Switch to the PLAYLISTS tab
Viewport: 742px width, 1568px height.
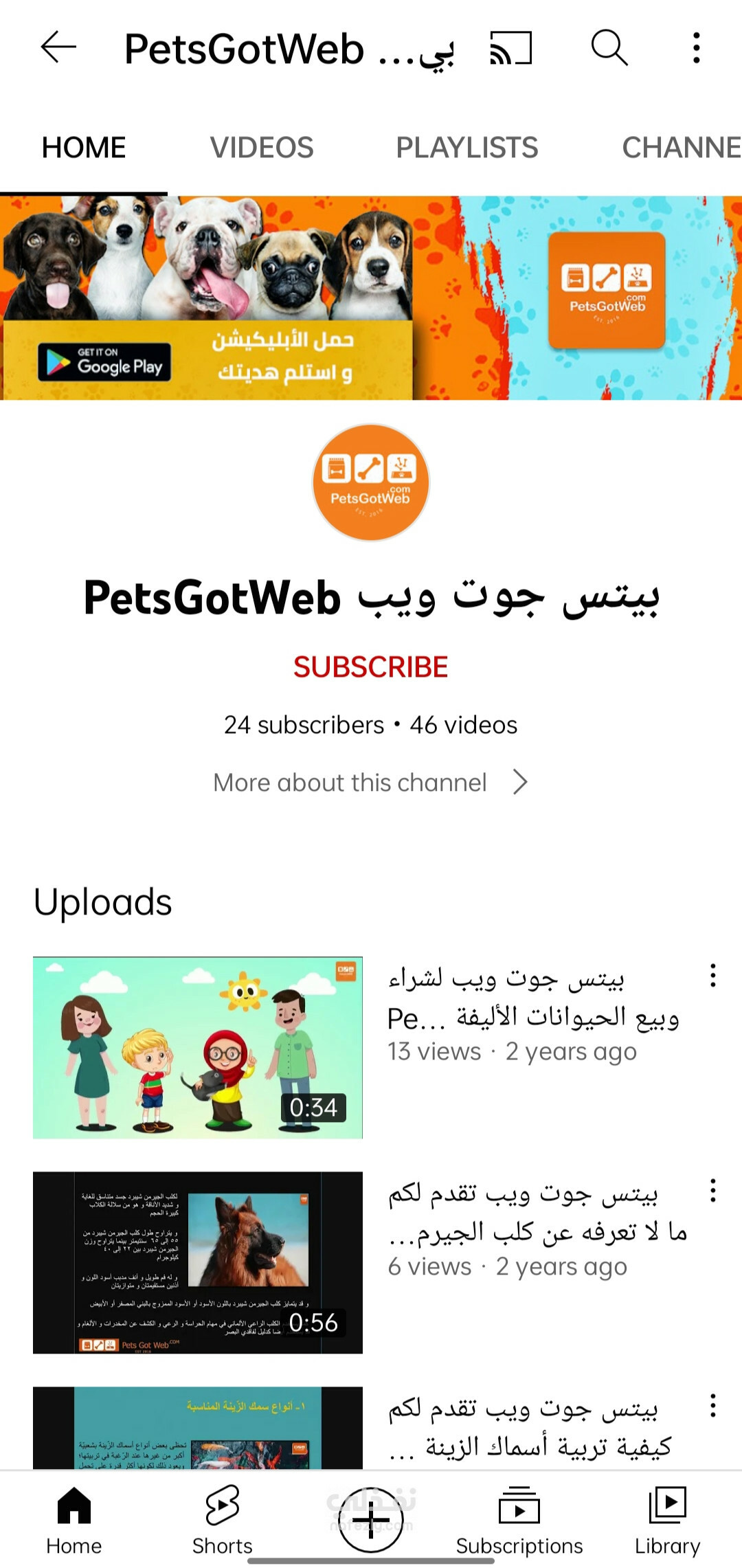point(467,148)
